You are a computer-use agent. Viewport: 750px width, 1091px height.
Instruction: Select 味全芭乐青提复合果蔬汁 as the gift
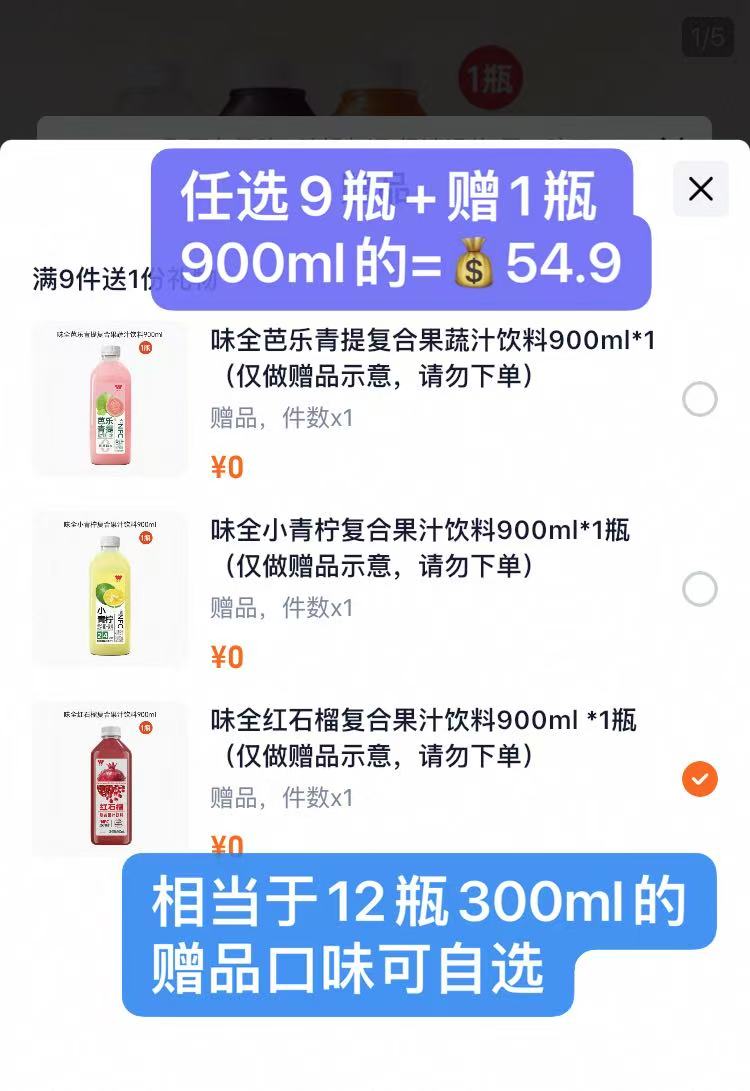699,399
